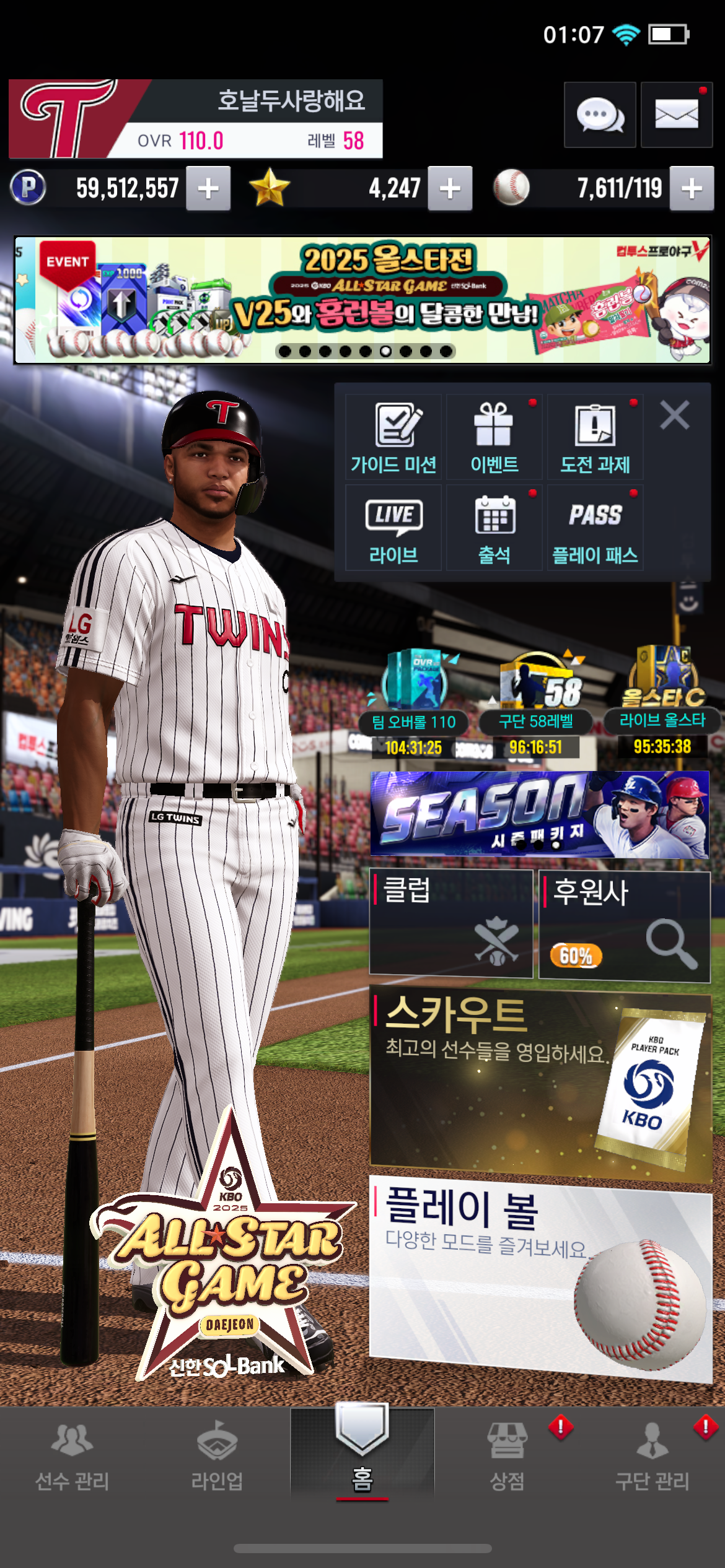Open the 이벤트 gift menu
The height and width of the screenshot is (1568, 725).
click(x=494, y=437)
